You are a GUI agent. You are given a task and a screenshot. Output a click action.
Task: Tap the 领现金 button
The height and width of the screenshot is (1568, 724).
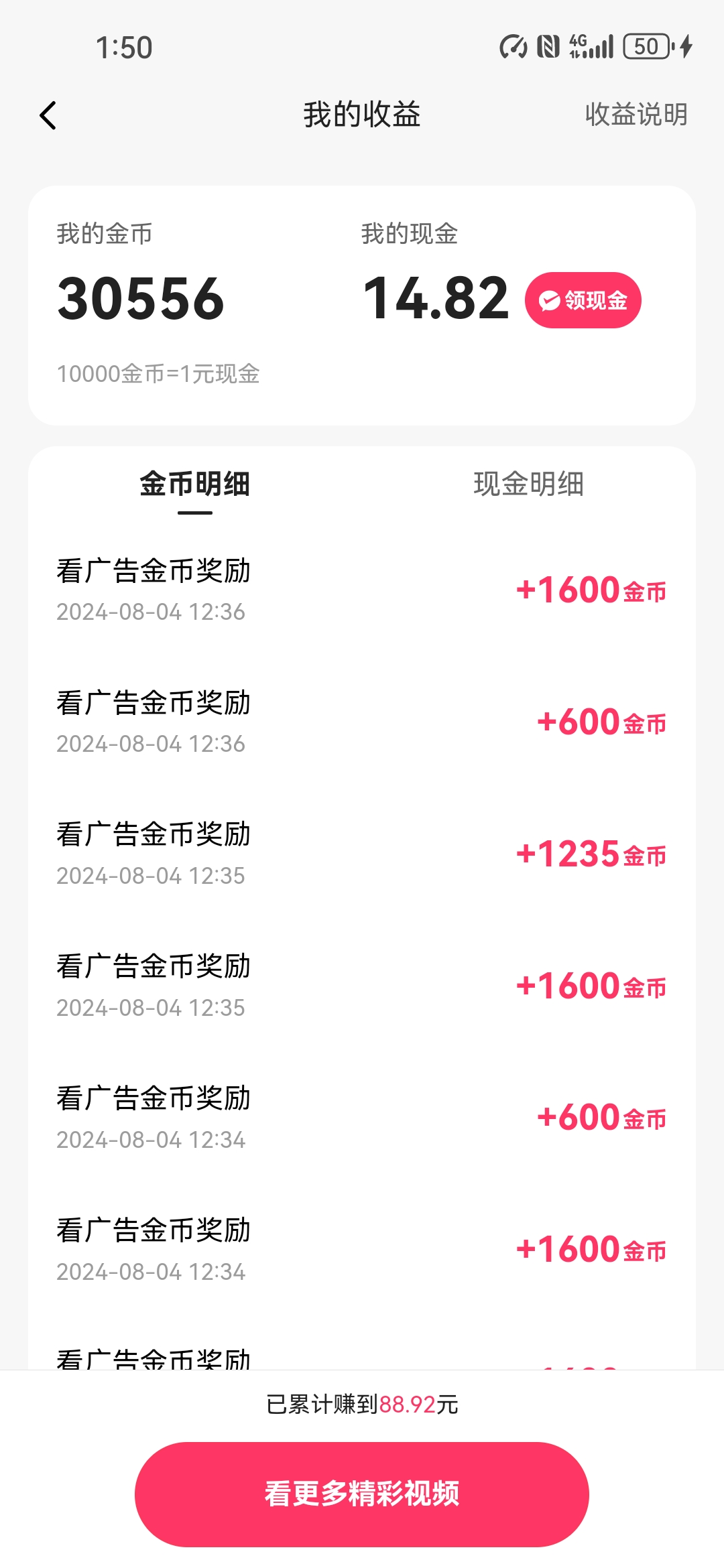pyautogui.click(x=583, y=300)
